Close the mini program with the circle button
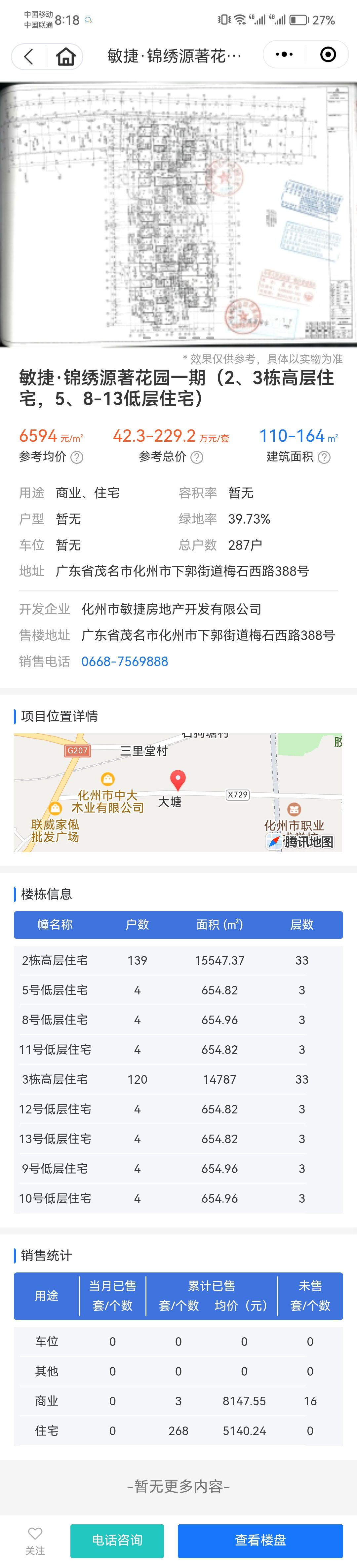This screenshot has height=1568, width=357. pos(328,55)
